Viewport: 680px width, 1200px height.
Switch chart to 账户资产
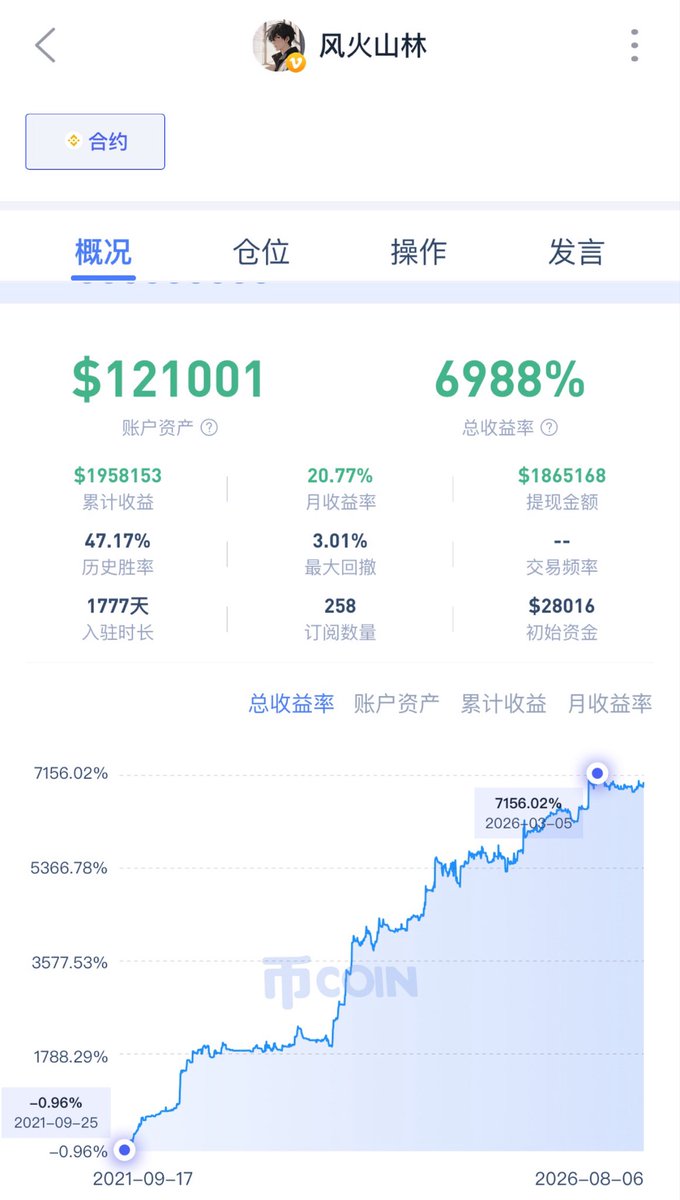click(x=397, y=704)
